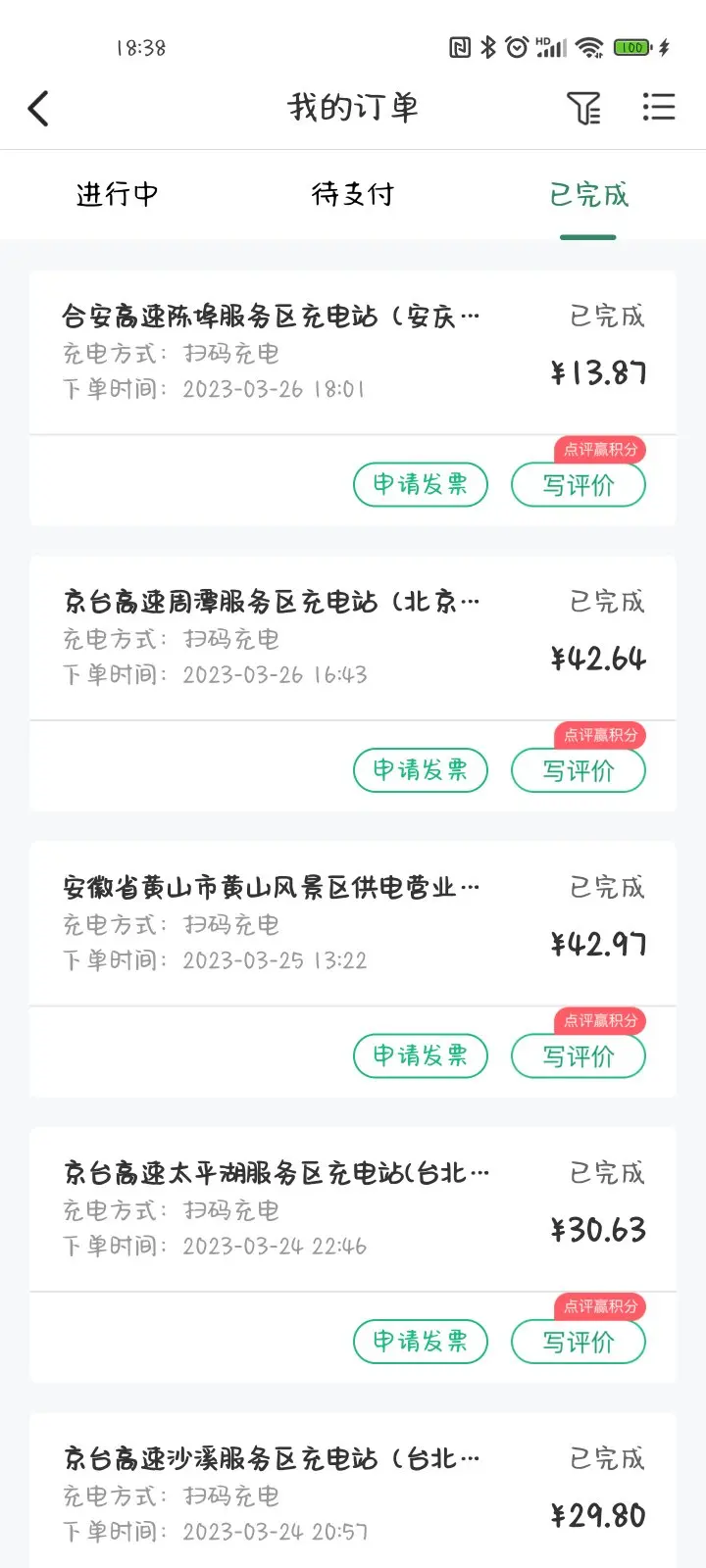This screenshot has width=706, height=1568.
Task: Open the 合安高速陈埠服务区 order
Action: click(x=353, y=353)
